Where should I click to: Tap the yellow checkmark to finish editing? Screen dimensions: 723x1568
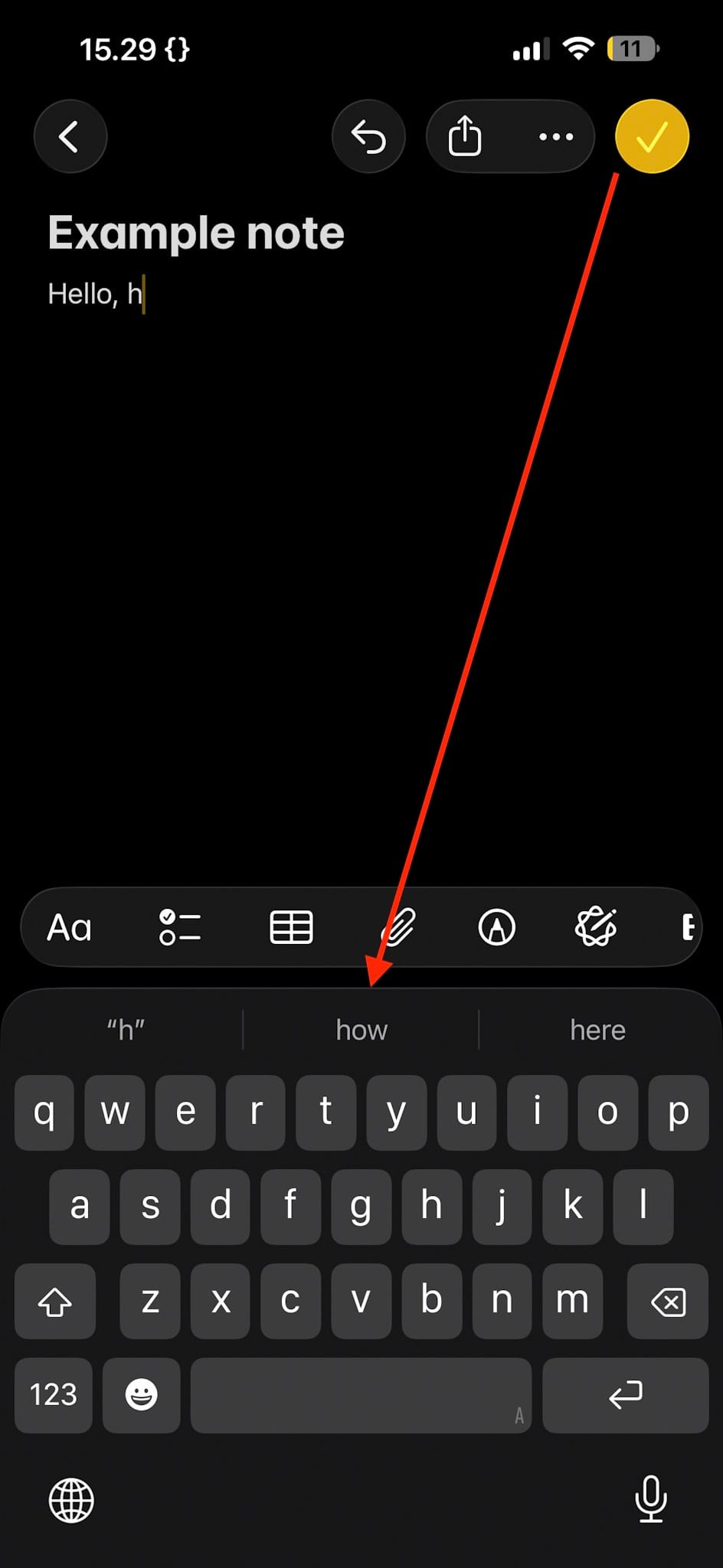point(652,137)
